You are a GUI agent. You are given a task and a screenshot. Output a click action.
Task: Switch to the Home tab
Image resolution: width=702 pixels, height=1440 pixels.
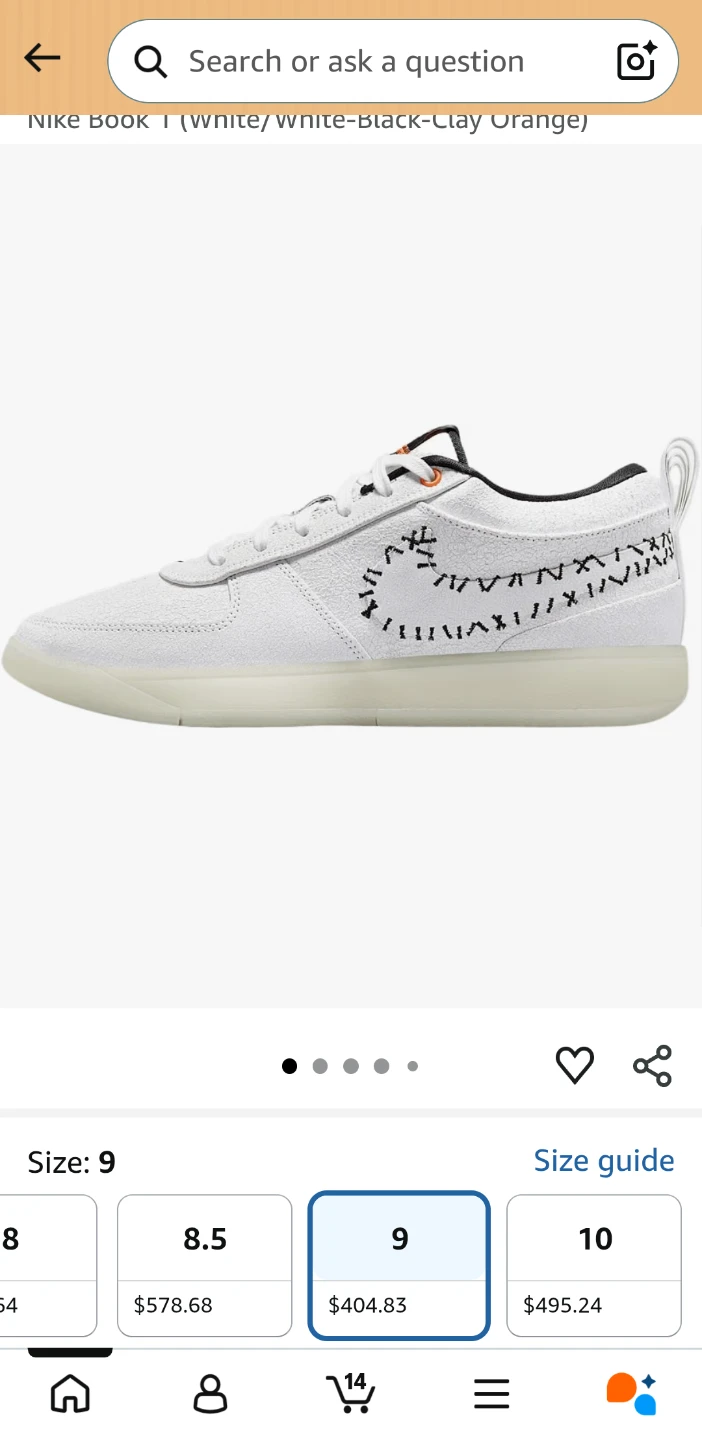pyautogui.click(x=70, y=1393)
